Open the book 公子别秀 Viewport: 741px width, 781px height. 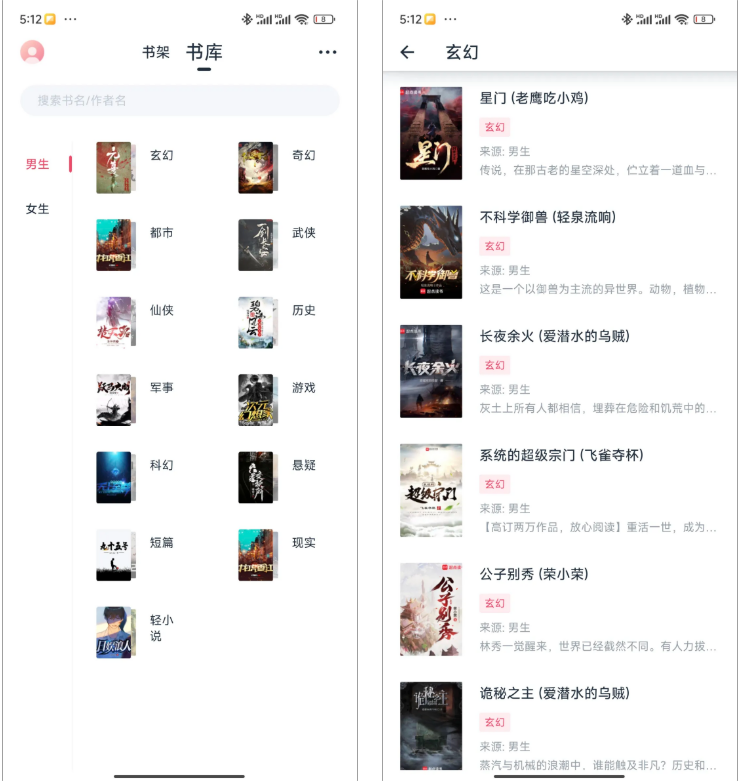tap(558, 609)
